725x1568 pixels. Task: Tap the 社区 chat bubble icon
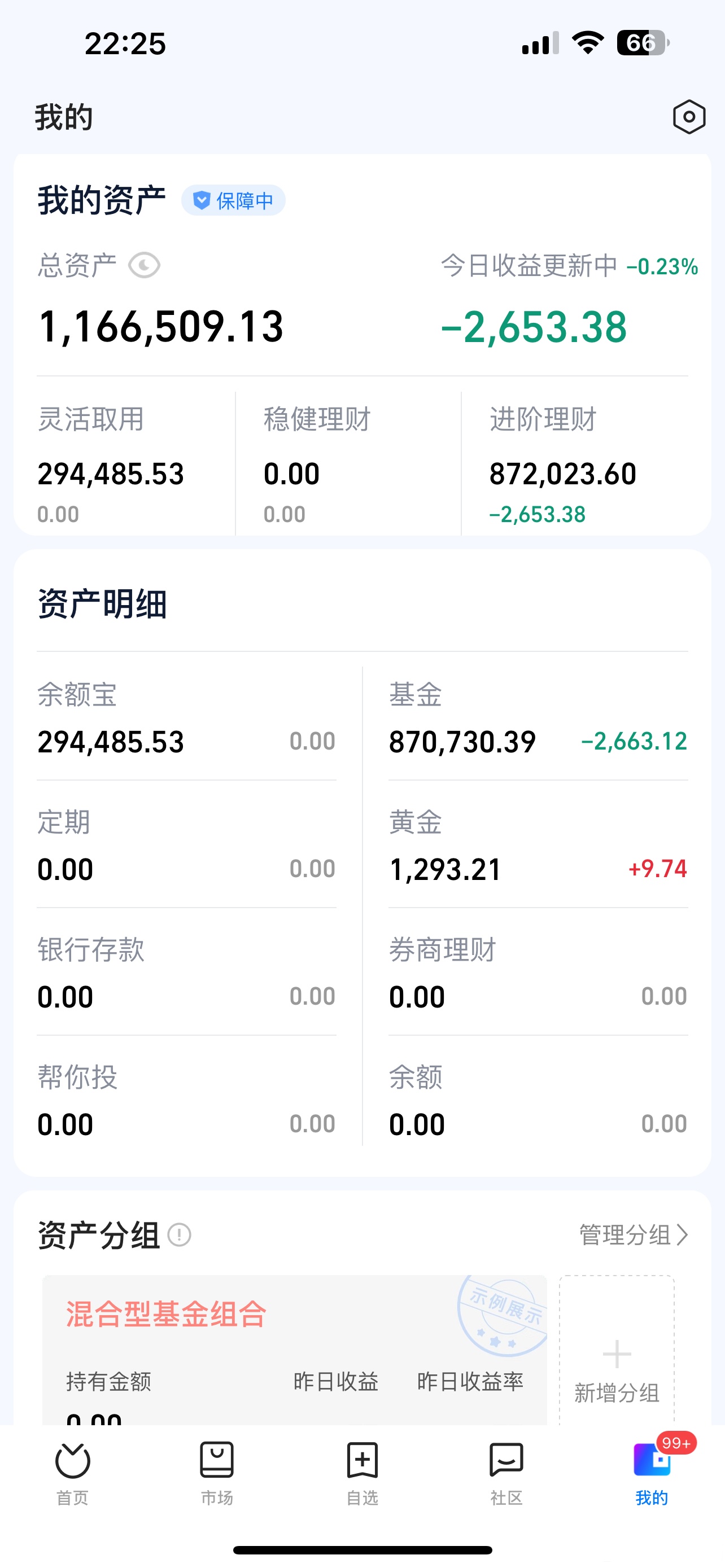click(x=506, y=1460)
